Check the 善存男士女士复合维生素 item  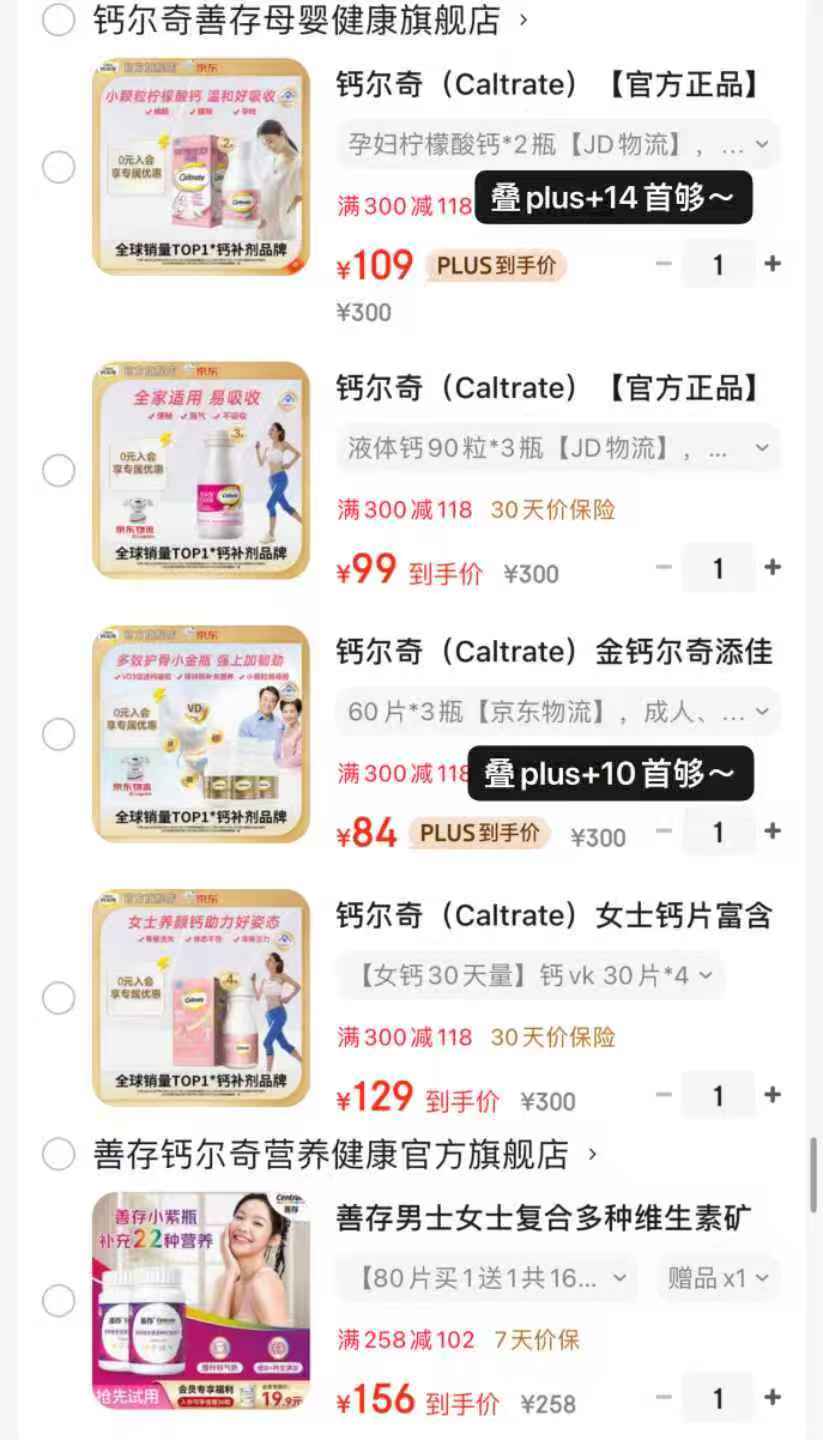(59, 1300)
